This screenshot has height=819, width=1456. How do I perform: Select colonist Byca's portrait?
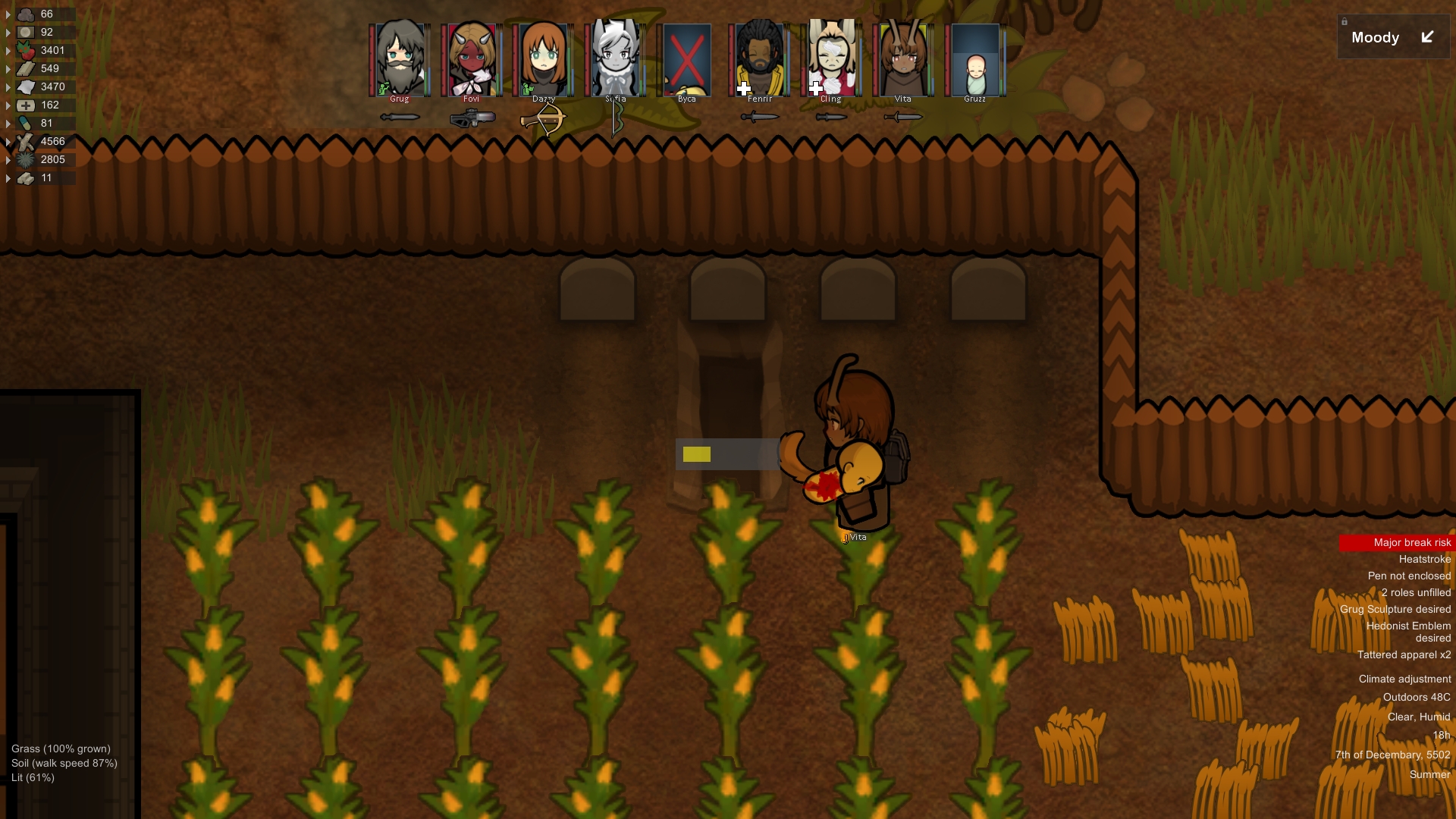pyautogui.click(x=687, y=59)
